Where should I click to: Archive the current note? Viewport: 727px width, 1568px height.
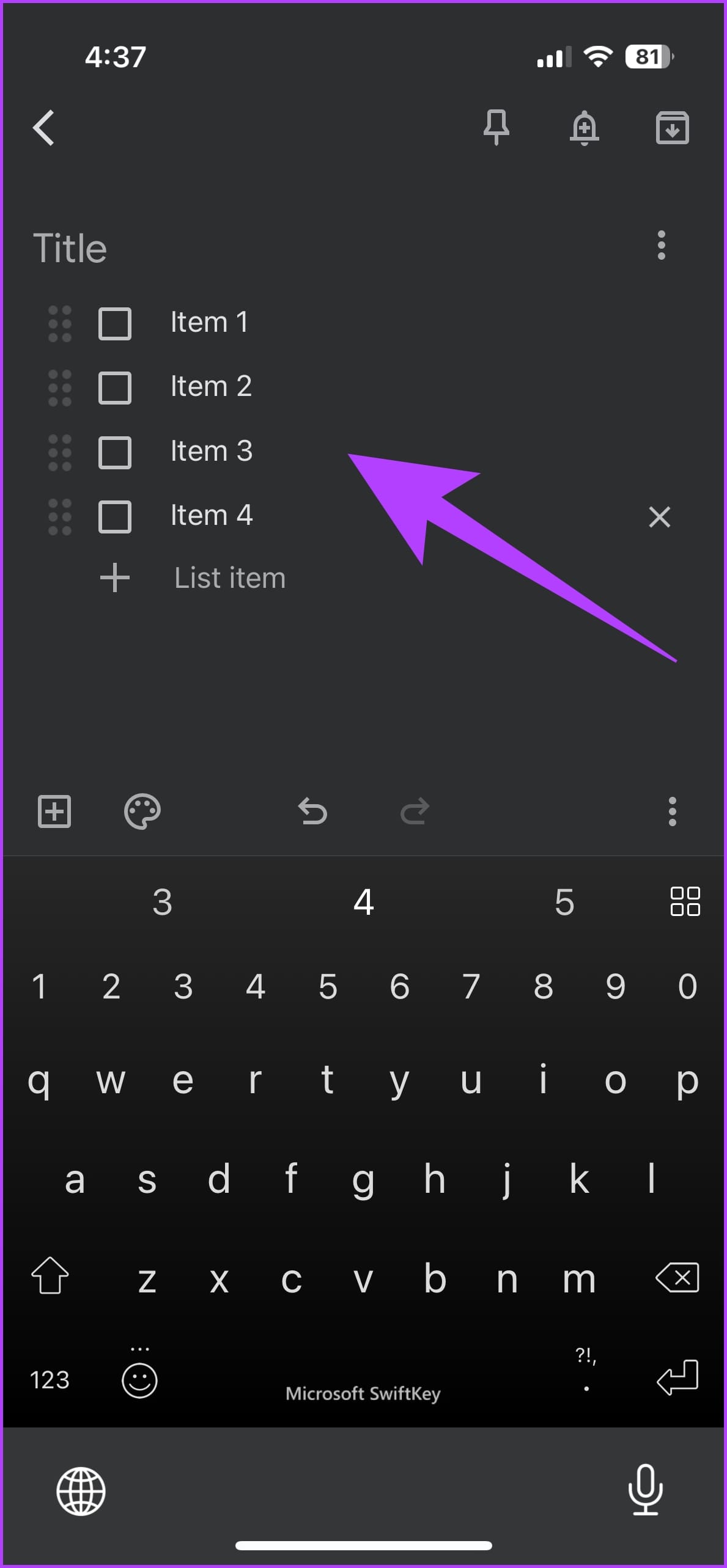click(x=671, y=128)
